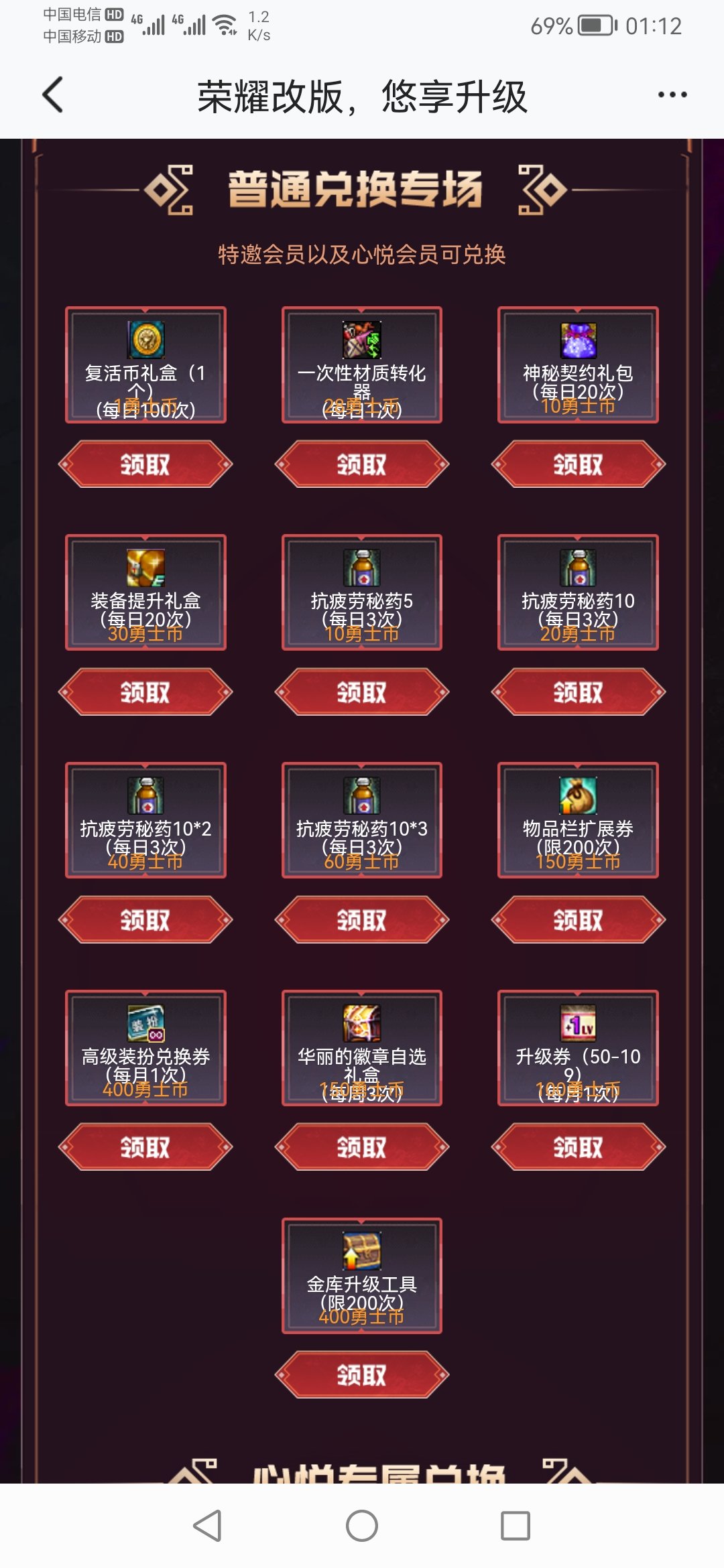Screen dimensions: 724x1568
Task: Redeem the 神秘契约礼包 item
Action: coord(578,464)
